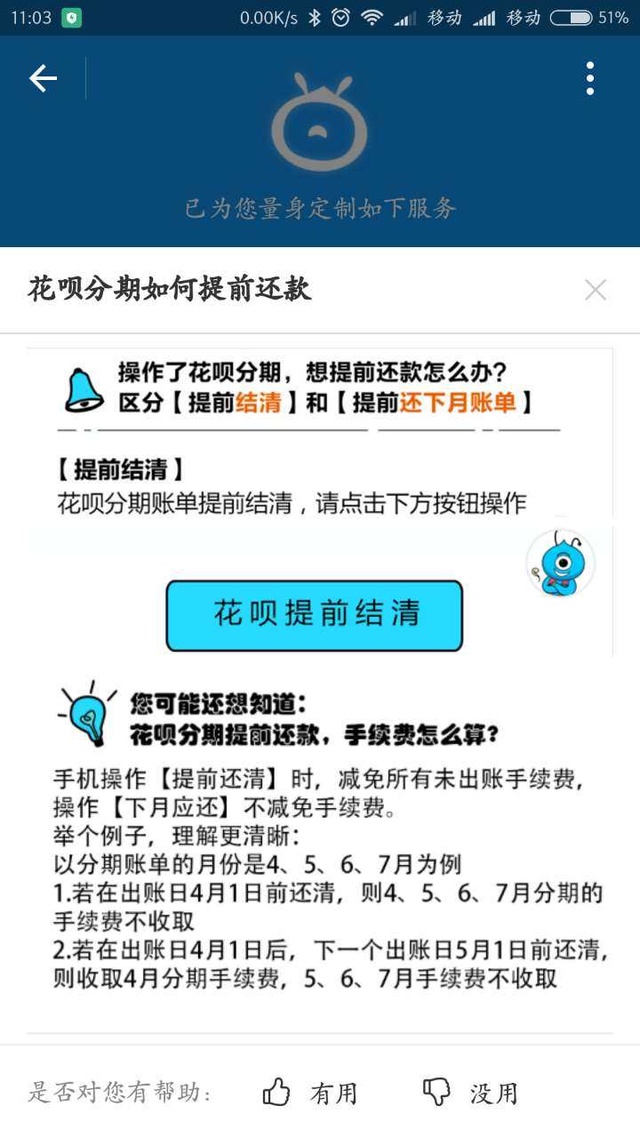Image resolution: width=640 pixels, height=1138 pixels.
Task: Mark the answer as 有用
Action: point(309,1093)
